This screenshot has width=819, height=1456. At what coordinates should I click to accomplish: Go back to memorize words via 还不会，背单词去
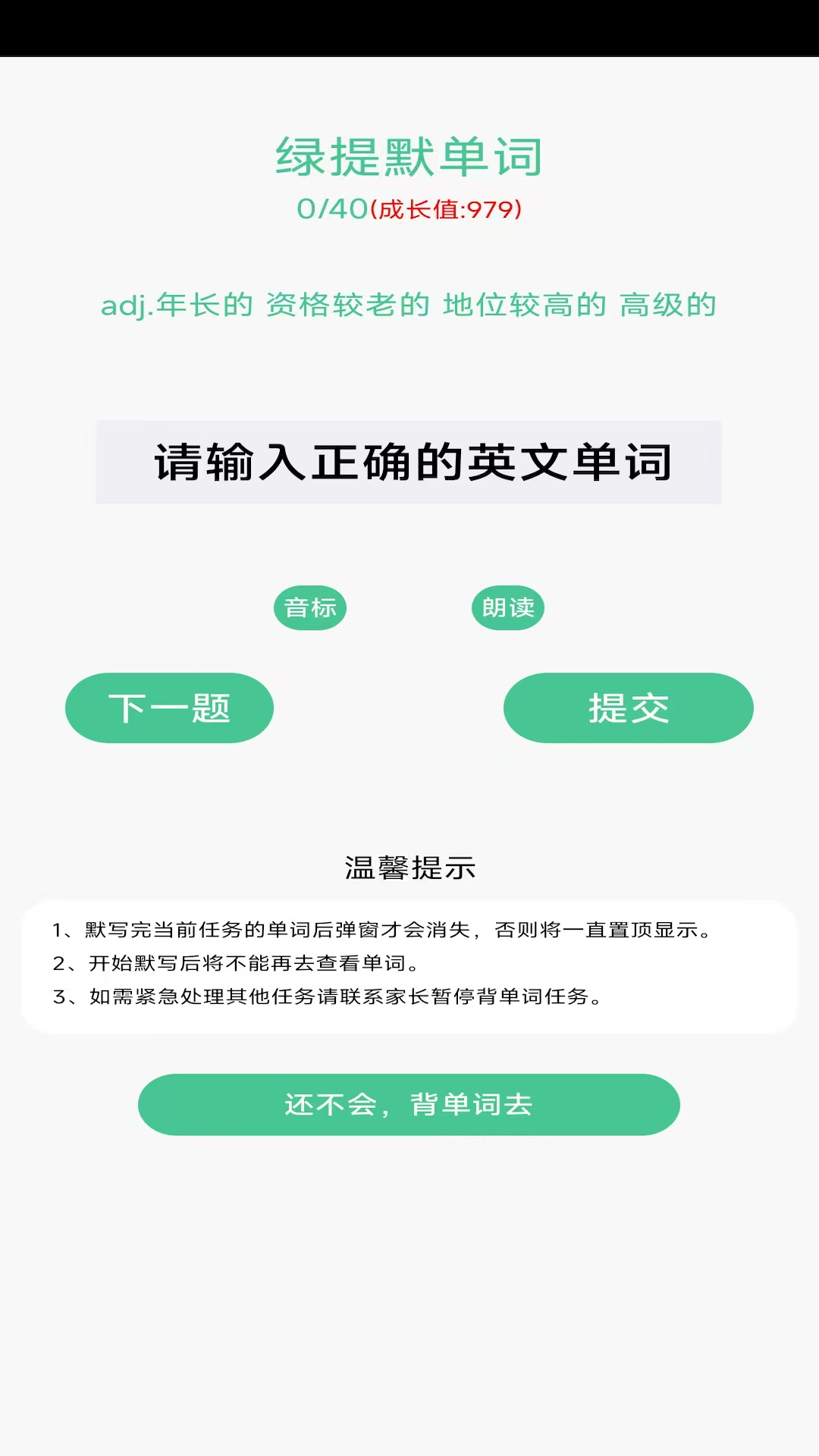(x=409, y=1104)
